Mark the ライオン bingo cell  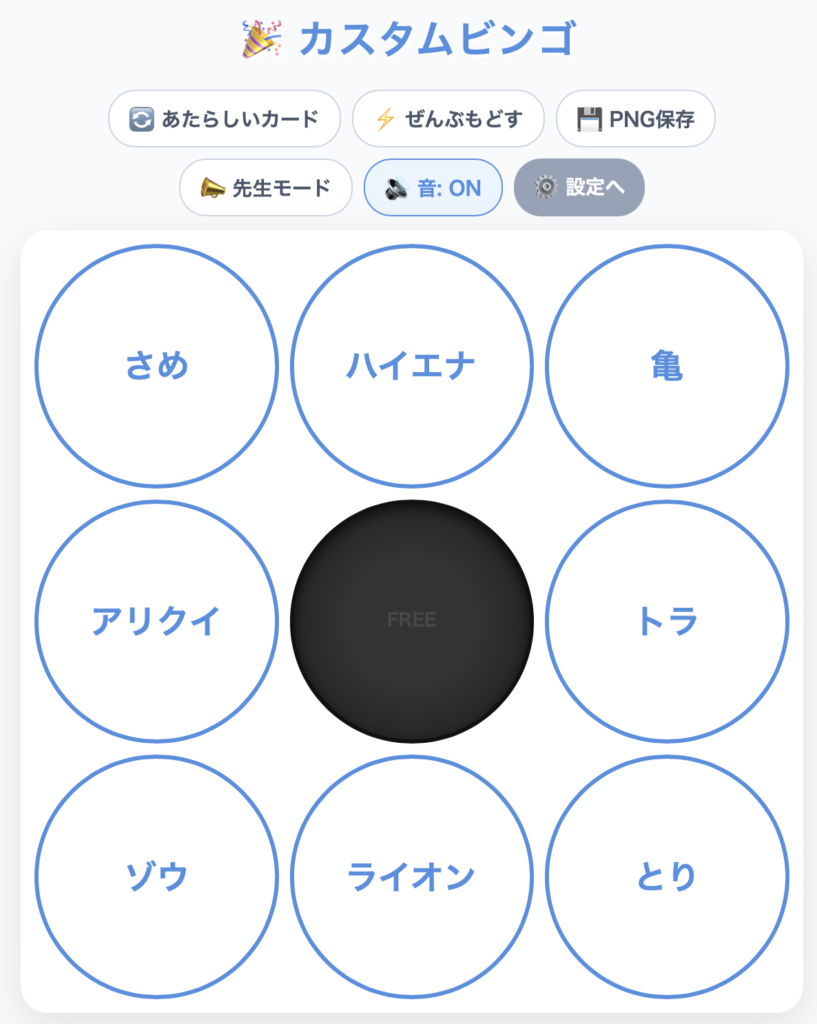pyautogui.click(x=411, y=877)
